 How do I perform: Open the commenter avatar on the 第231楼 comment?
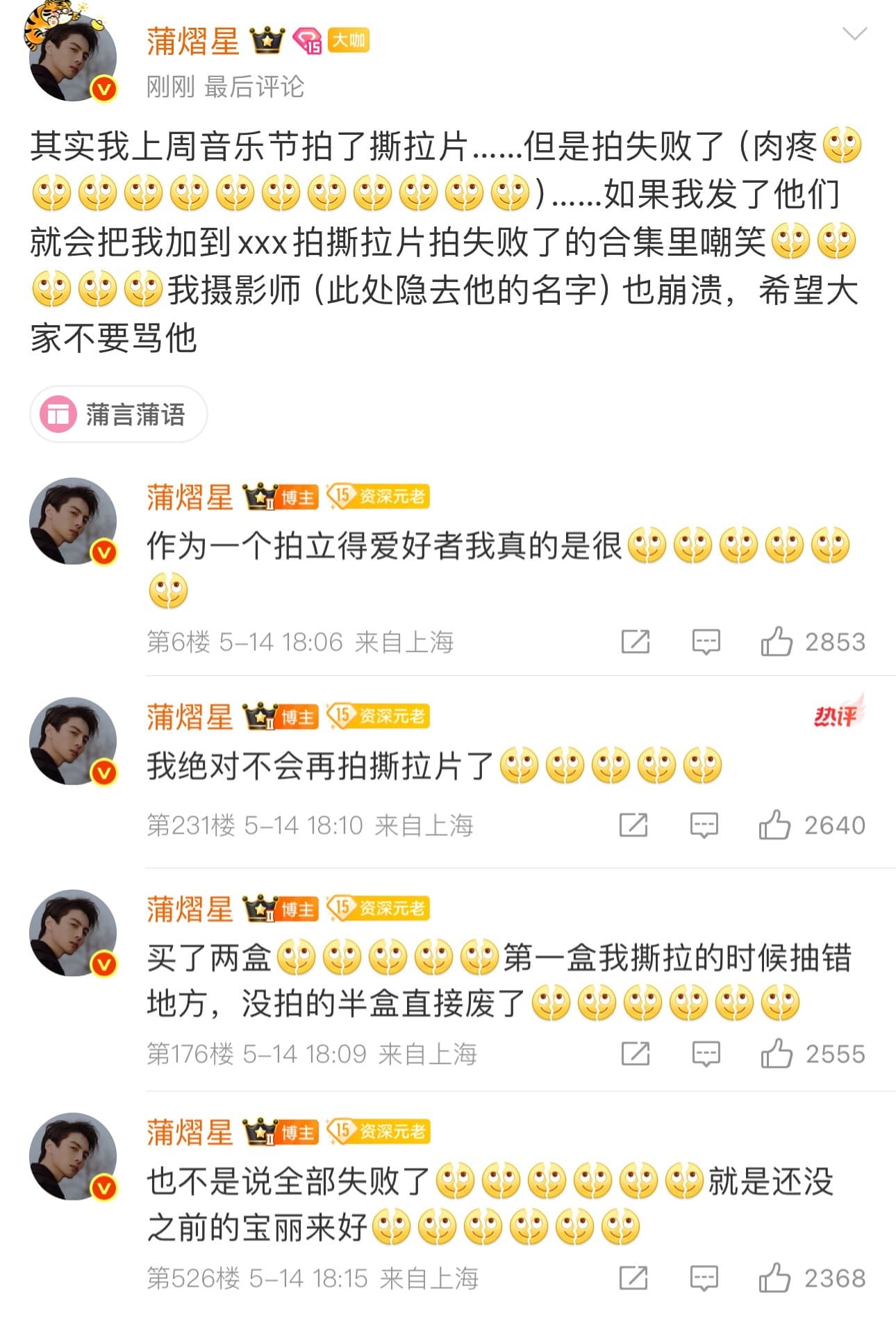click(72, 741)
